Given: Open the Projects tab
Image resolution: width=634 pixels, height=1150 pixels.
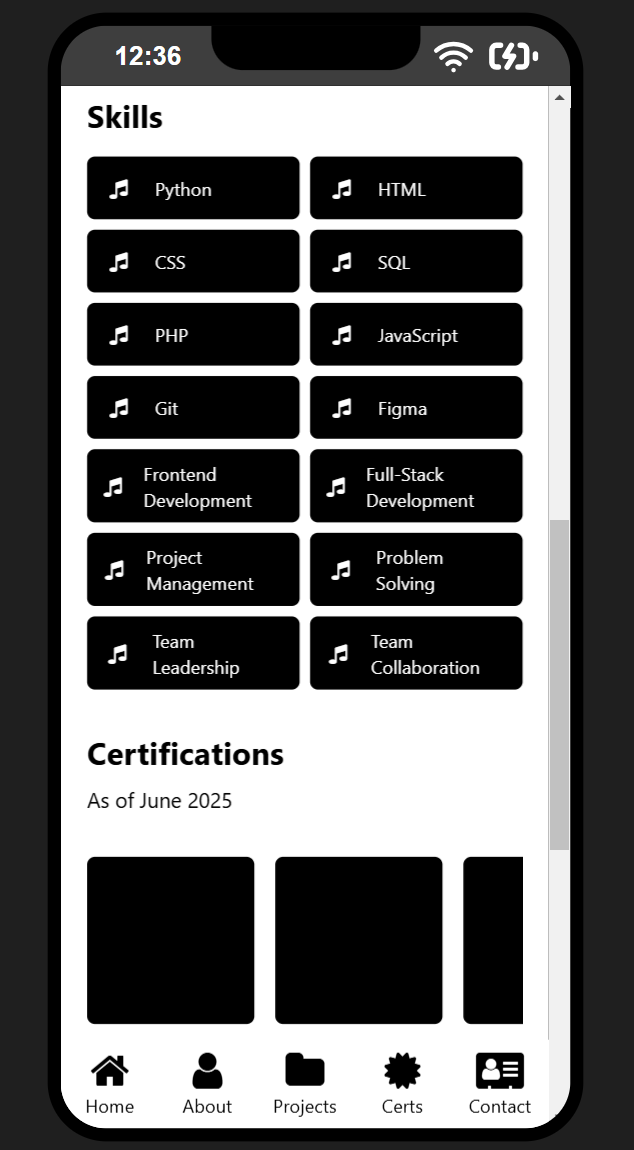Looking at the screenshot, I should tap(305, 1084).
